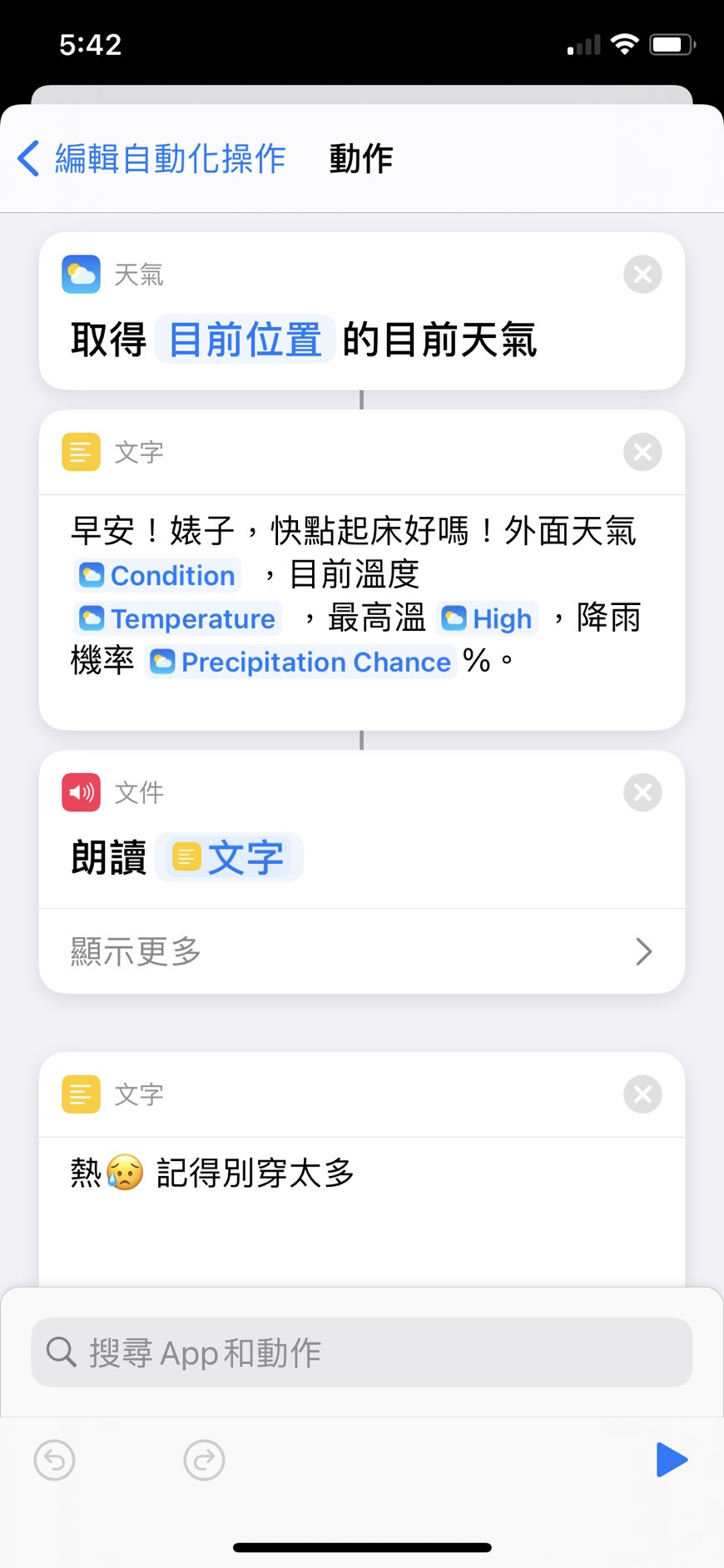
Task: Tap the Precipitation Chance variable
Action: click(301, 662)
